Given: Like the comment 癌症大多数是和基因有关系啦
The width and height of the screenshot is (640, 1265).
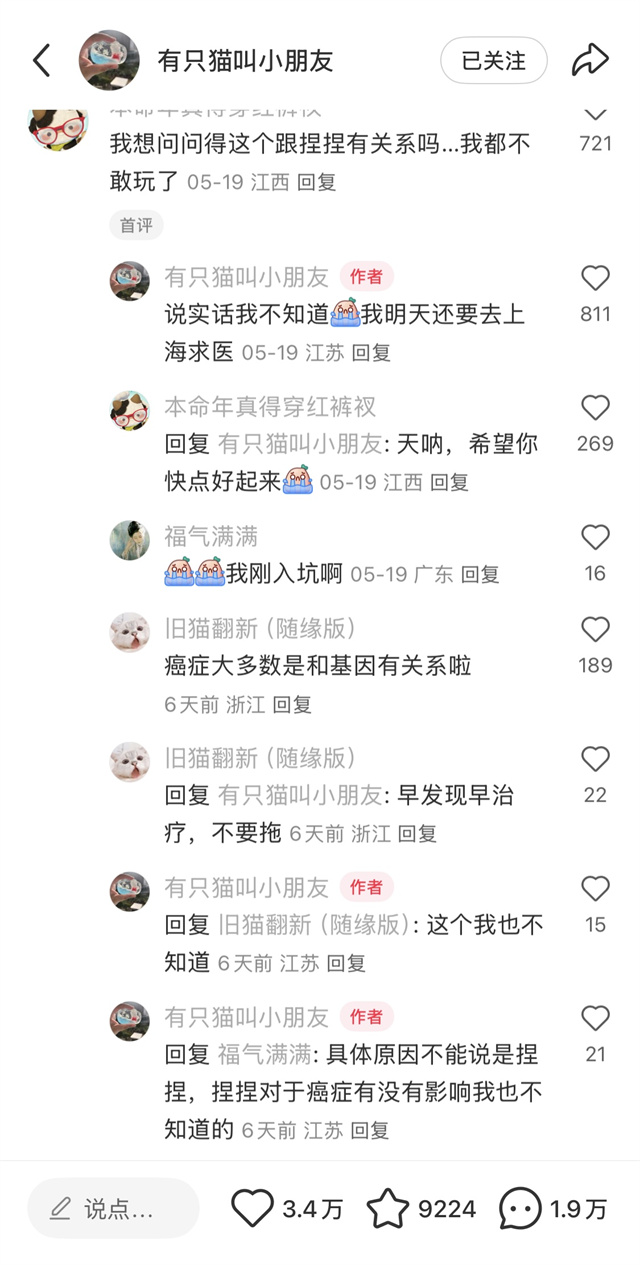Looking at the screenshot, I should [595, 630].
